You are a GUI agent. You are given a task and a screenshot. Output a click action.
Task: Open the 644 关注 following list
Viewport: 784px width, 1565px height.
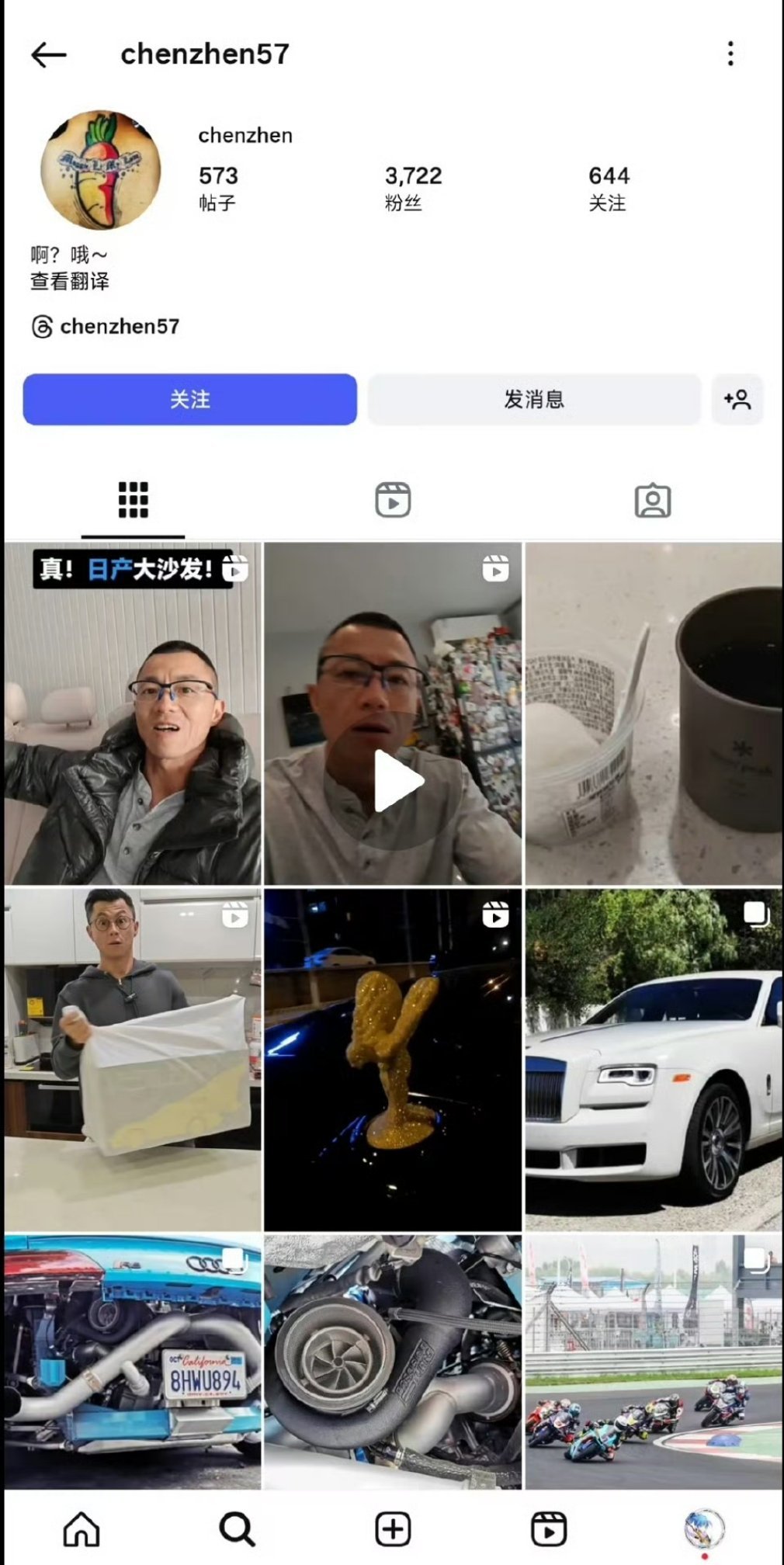coord(609,186)
